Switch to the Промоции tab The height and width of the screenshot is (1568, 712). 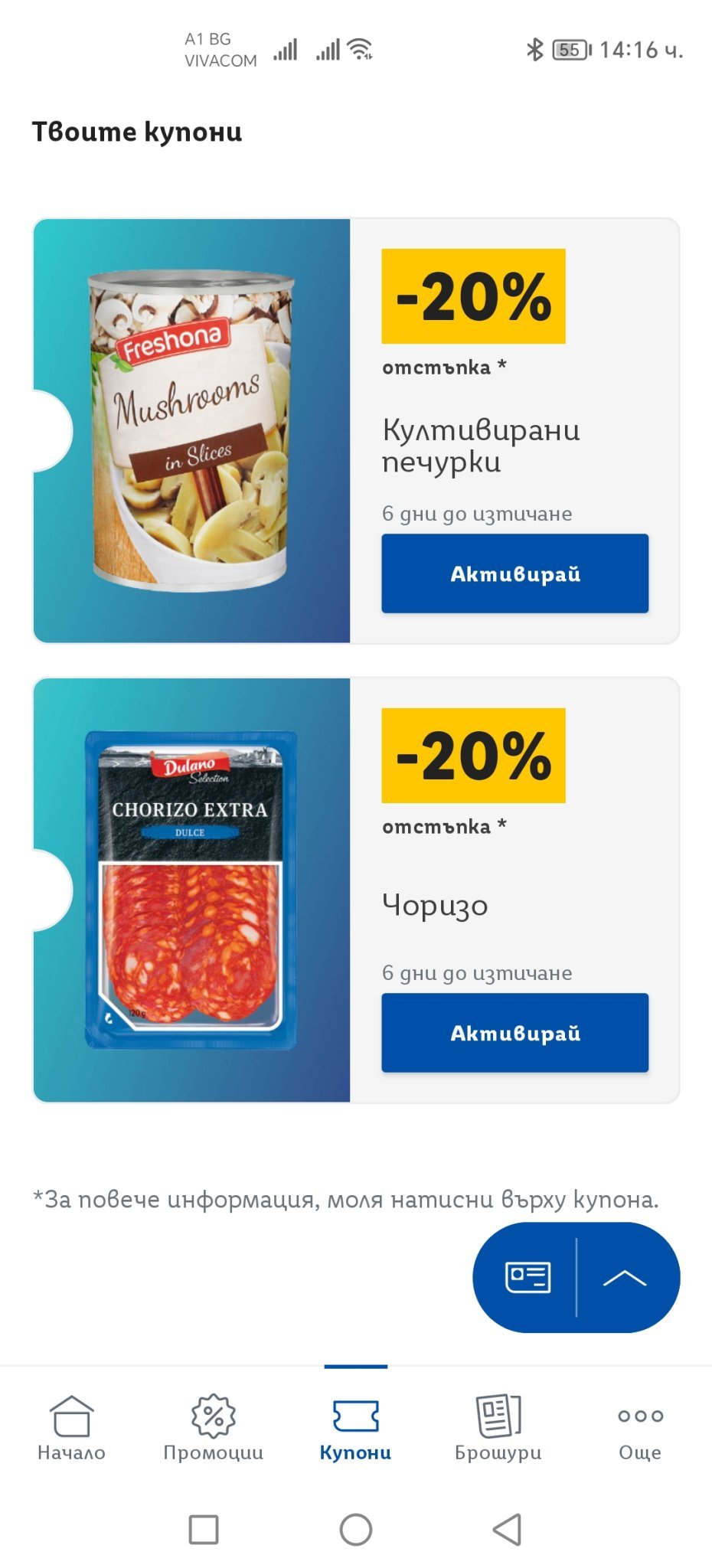(214, 1428)
